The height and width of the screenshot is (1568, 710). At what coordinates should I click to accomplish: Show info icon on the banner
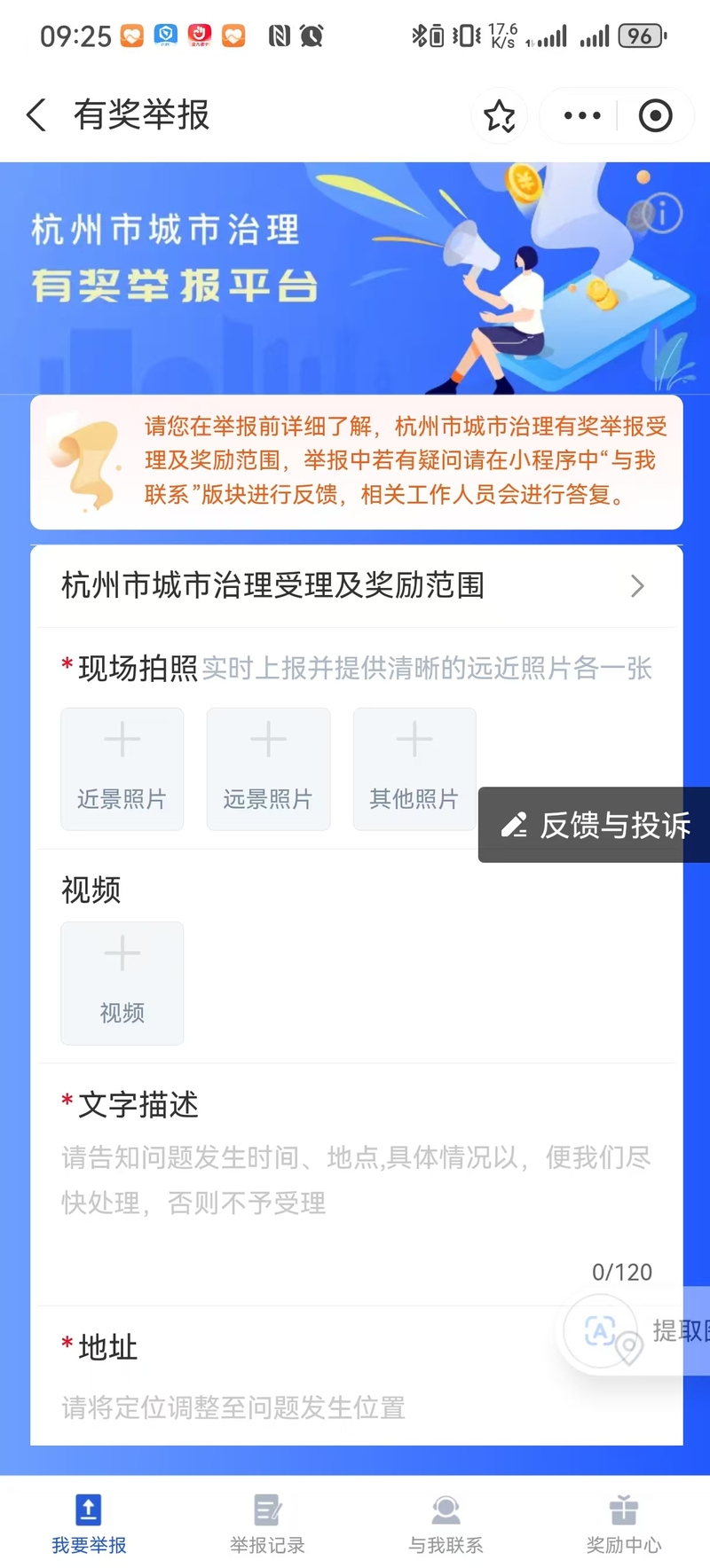click(661, 213)
